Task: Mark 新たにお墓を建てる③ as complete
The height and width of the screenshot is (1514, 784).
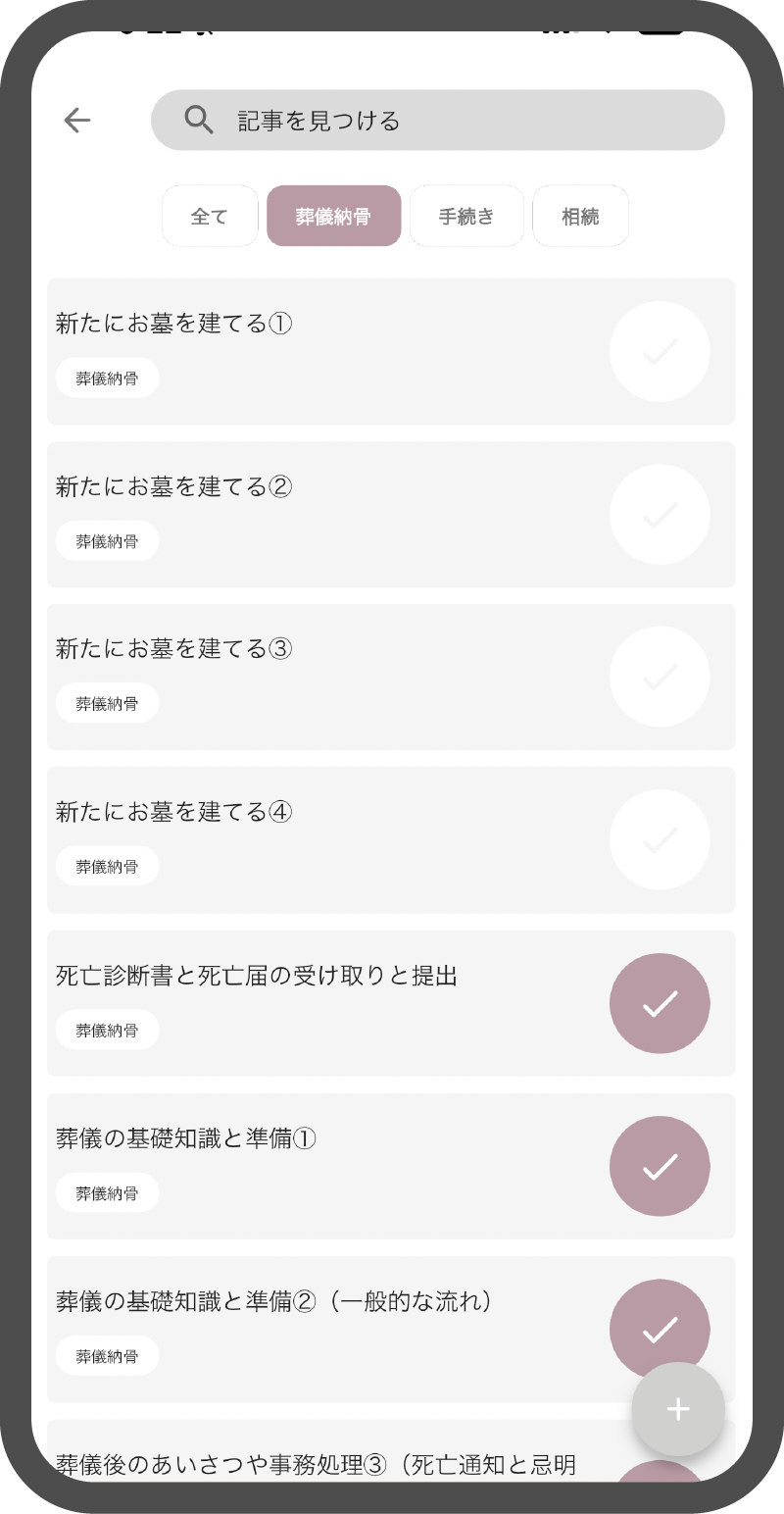Action: point(660,677)
